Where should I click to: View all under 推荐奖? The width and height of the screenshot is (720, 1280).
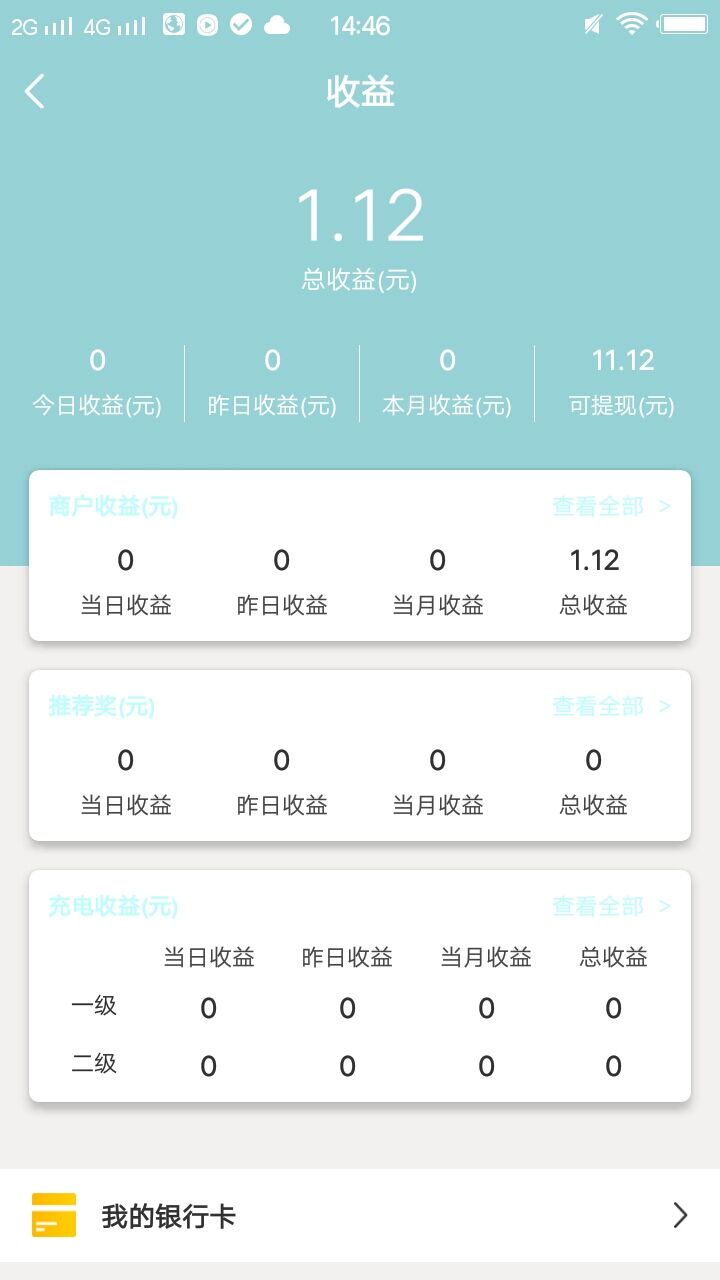pyautogui.click(x=611, y=707)
